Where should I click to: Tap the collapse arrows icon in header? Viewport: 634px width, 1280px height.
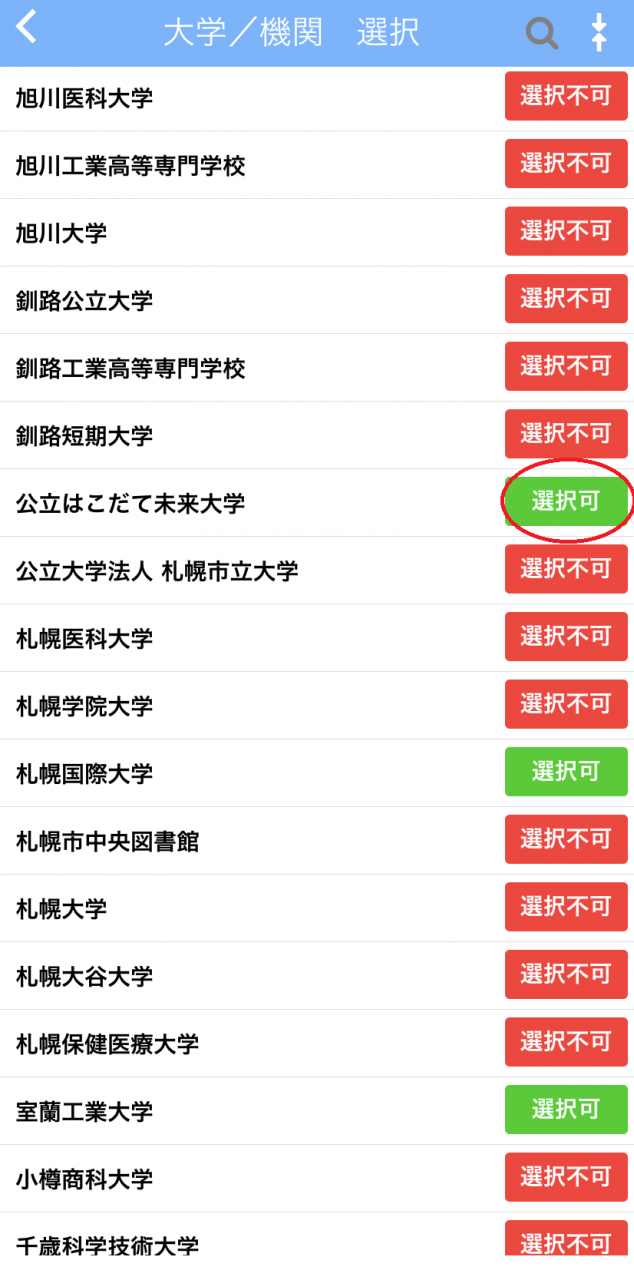(x=598, y=33)
